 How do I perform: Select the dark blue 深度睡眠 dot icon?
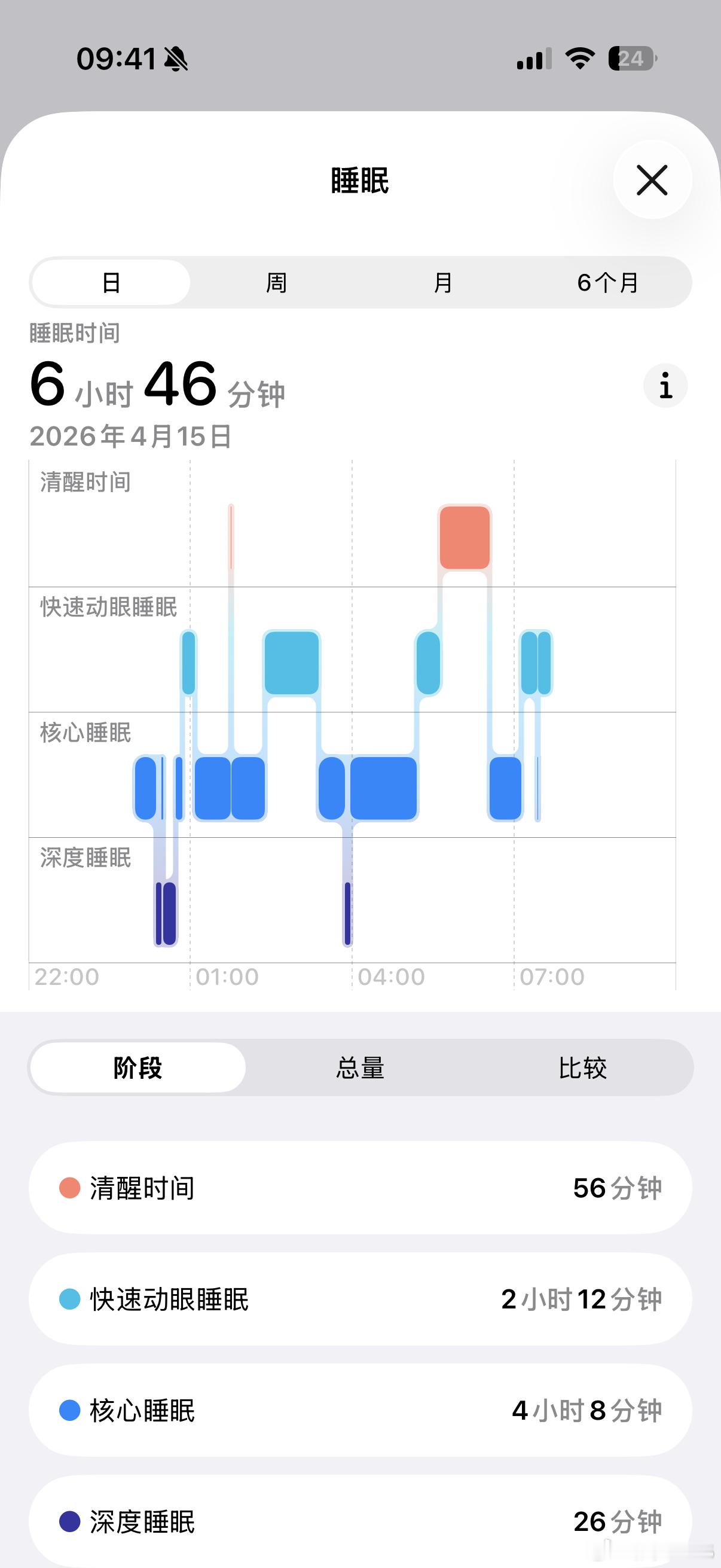click(x=71, y=1522)
